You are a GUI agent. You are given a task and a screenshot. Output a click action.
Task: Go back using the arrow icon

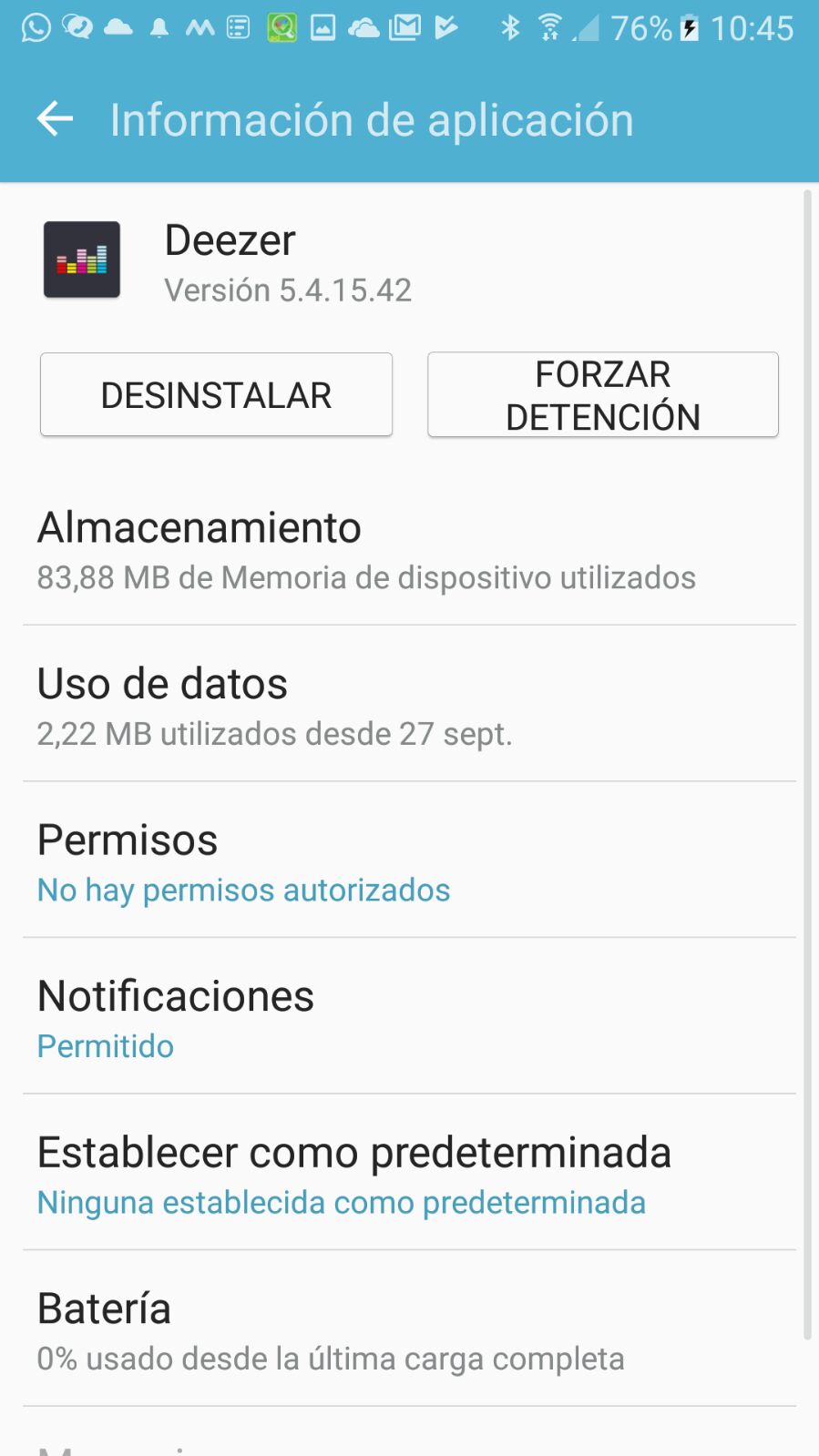click(x=55, y=119)
